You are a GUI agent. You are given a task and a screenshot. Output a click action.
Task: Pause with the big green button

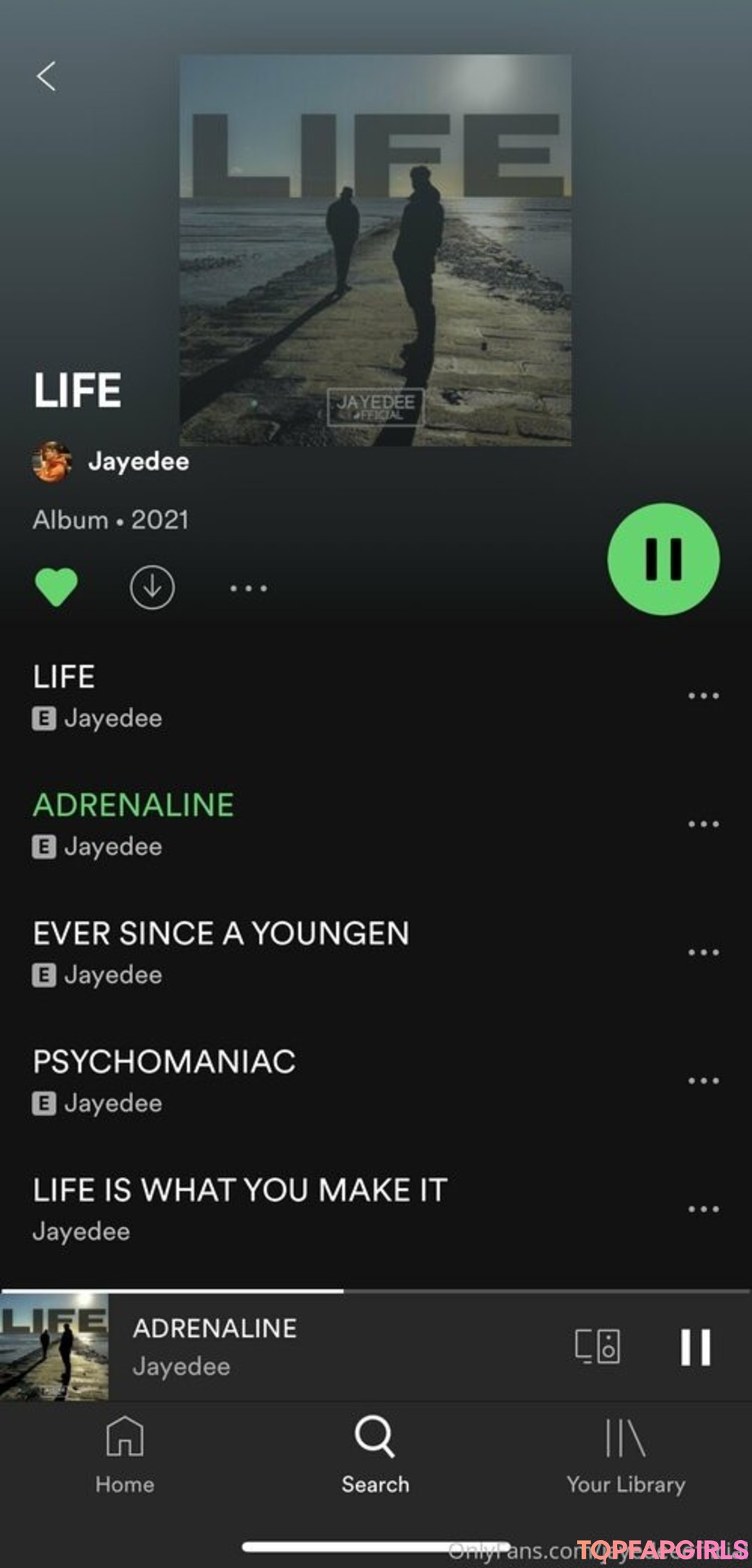(663, 559)
